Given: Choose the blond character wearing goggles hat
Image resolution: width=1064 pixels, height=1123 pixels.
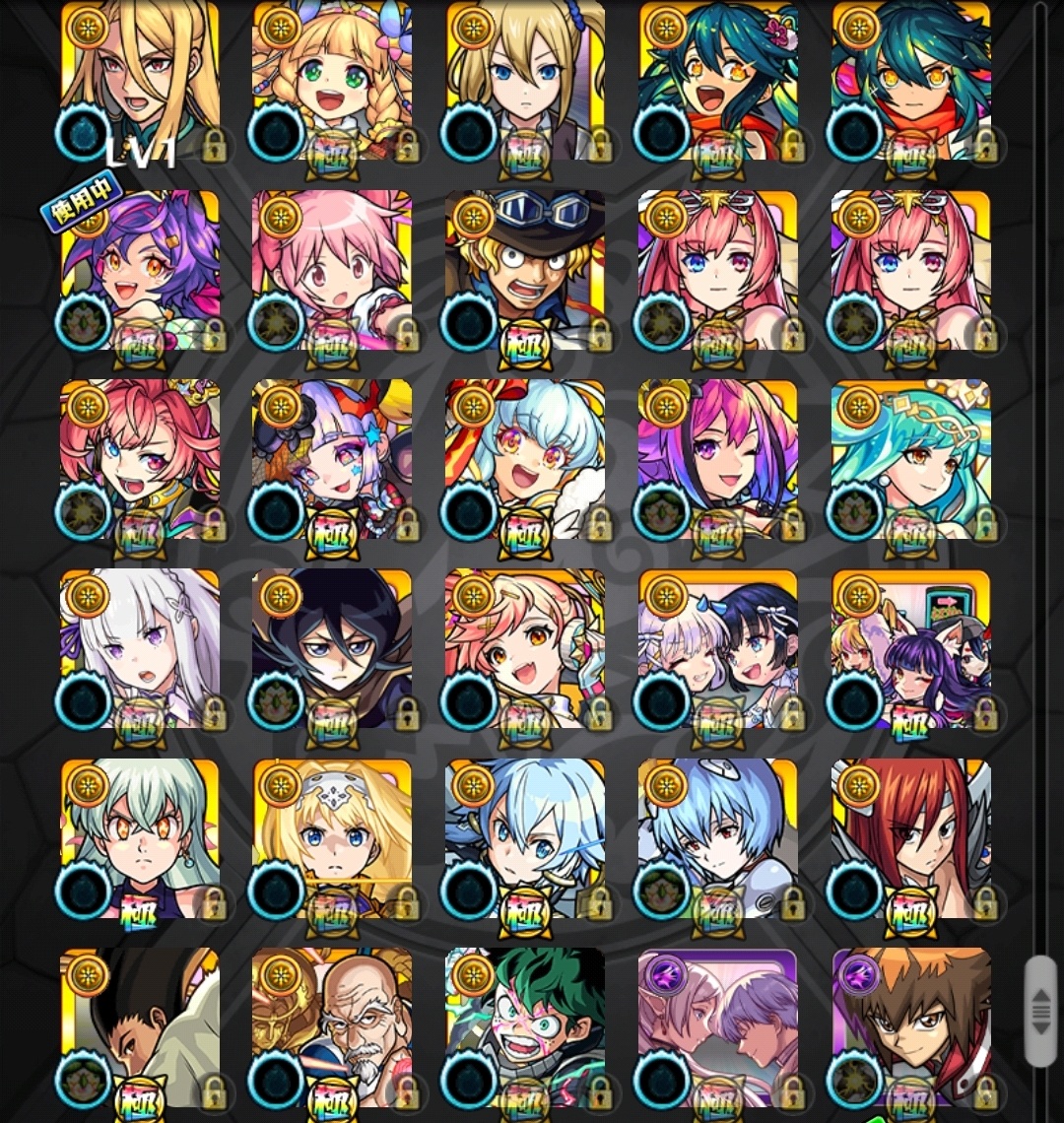Looking at the screenshot, I should coord(524,270).
